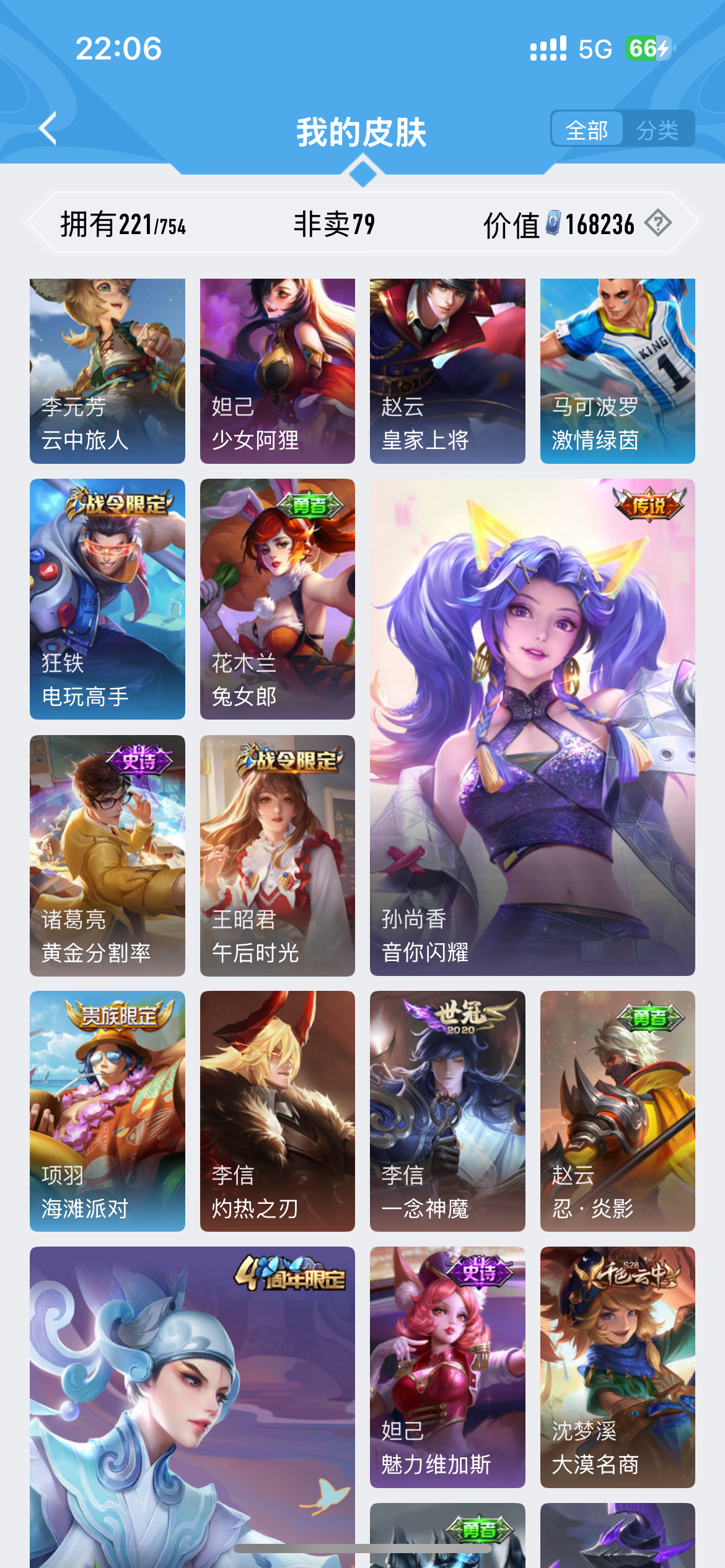This screenshot has height=1568, width=725.
Task: Switch to the 全部 tab
Action: 587,129
